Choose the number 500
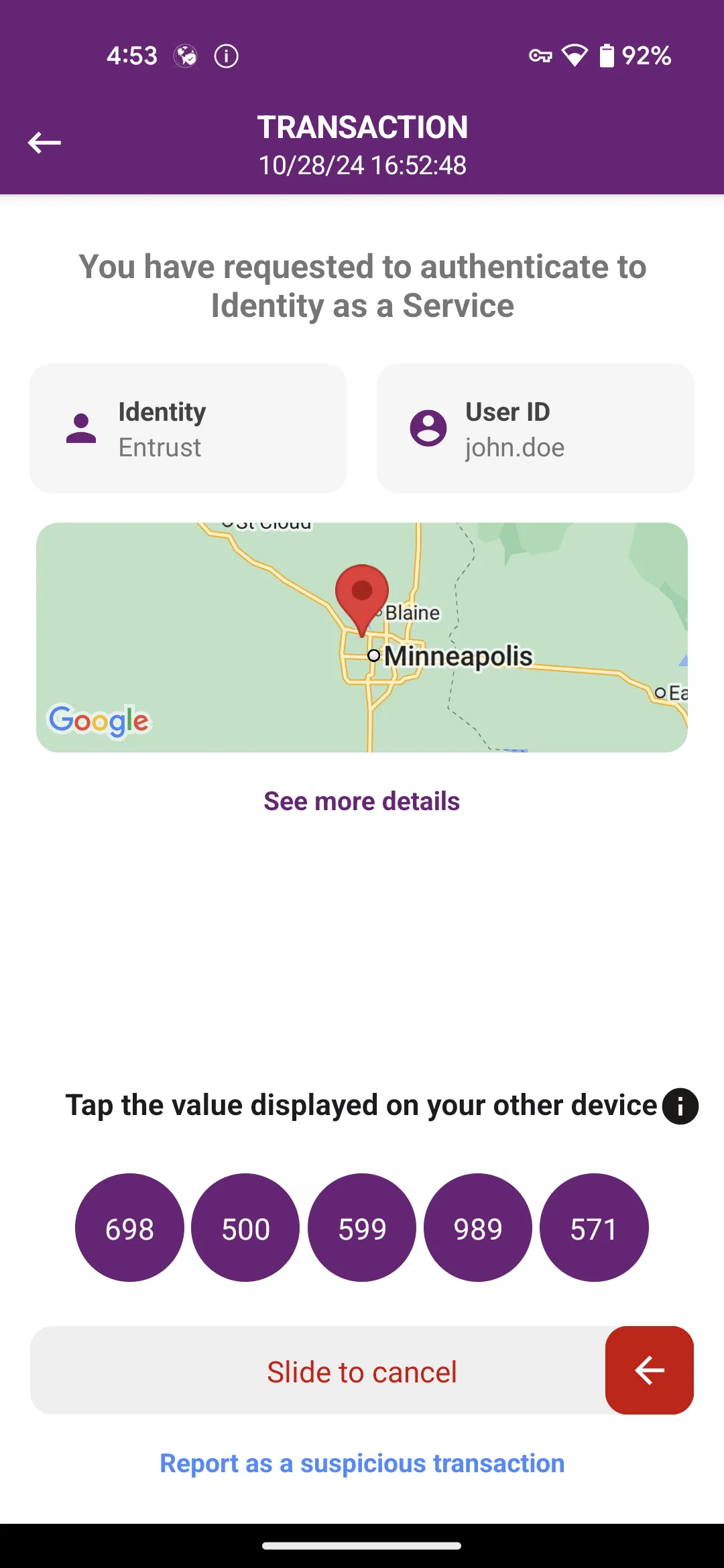The height and width of the screenshot is (1568, 724). [x=245, y=1228]
